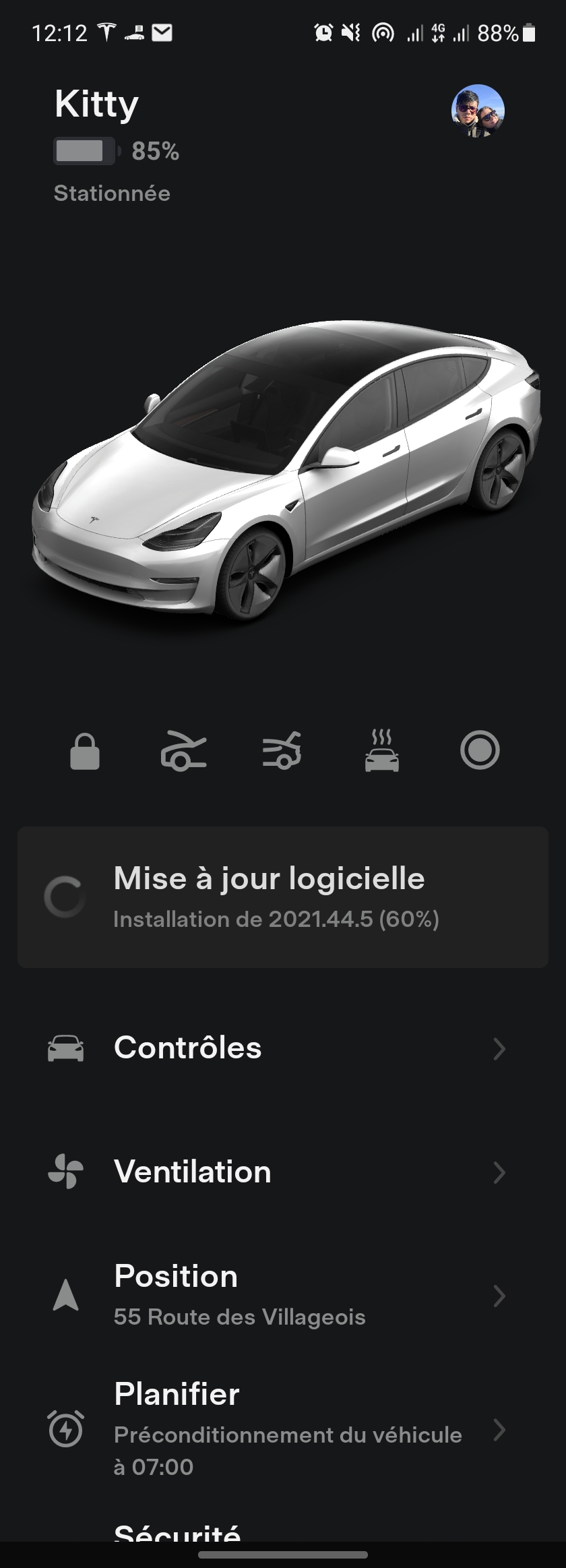Open Planifier preconditioning schedule
This screenshot has height=1568, width=566.
click(x=283, y=1428)
